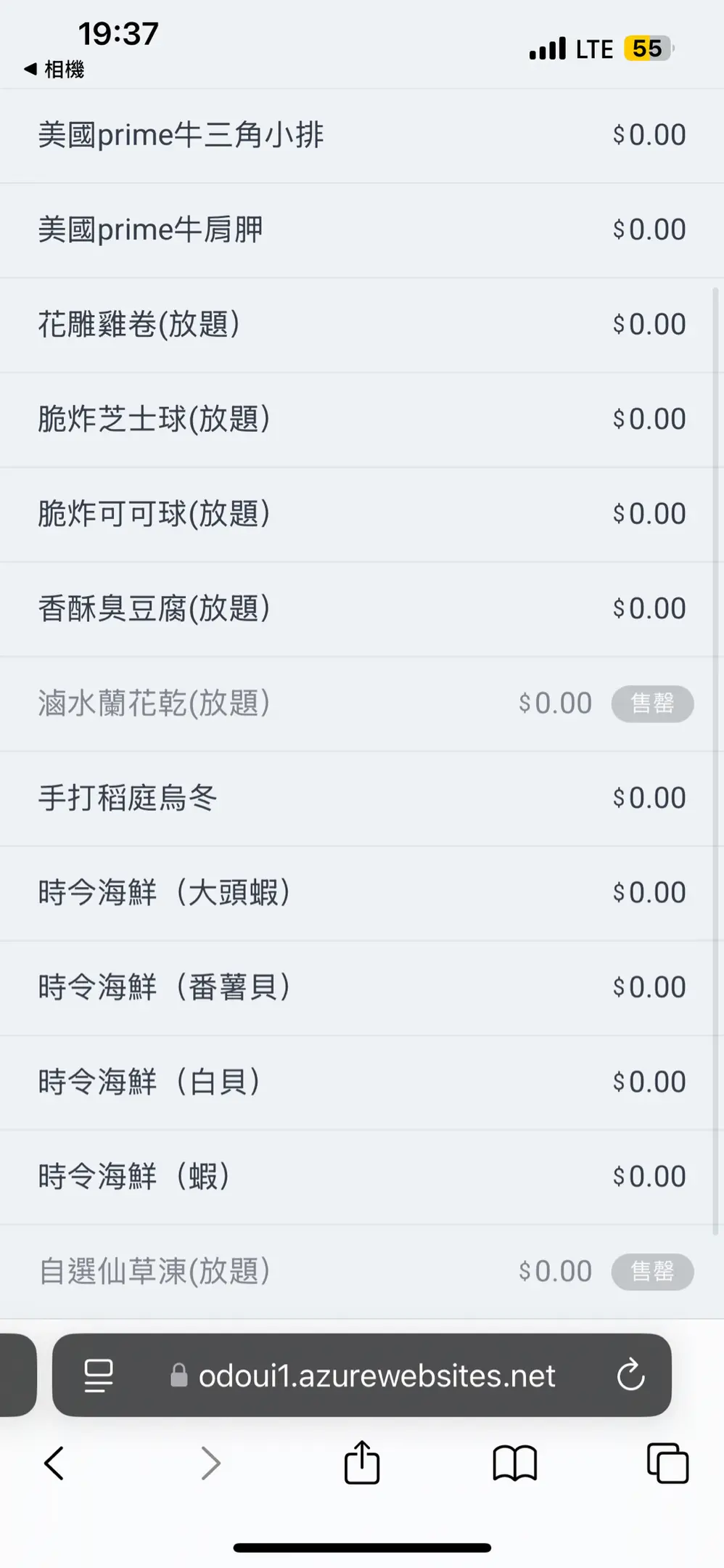
Task: Show all open tabs
Action: (x=667, y=1463)
